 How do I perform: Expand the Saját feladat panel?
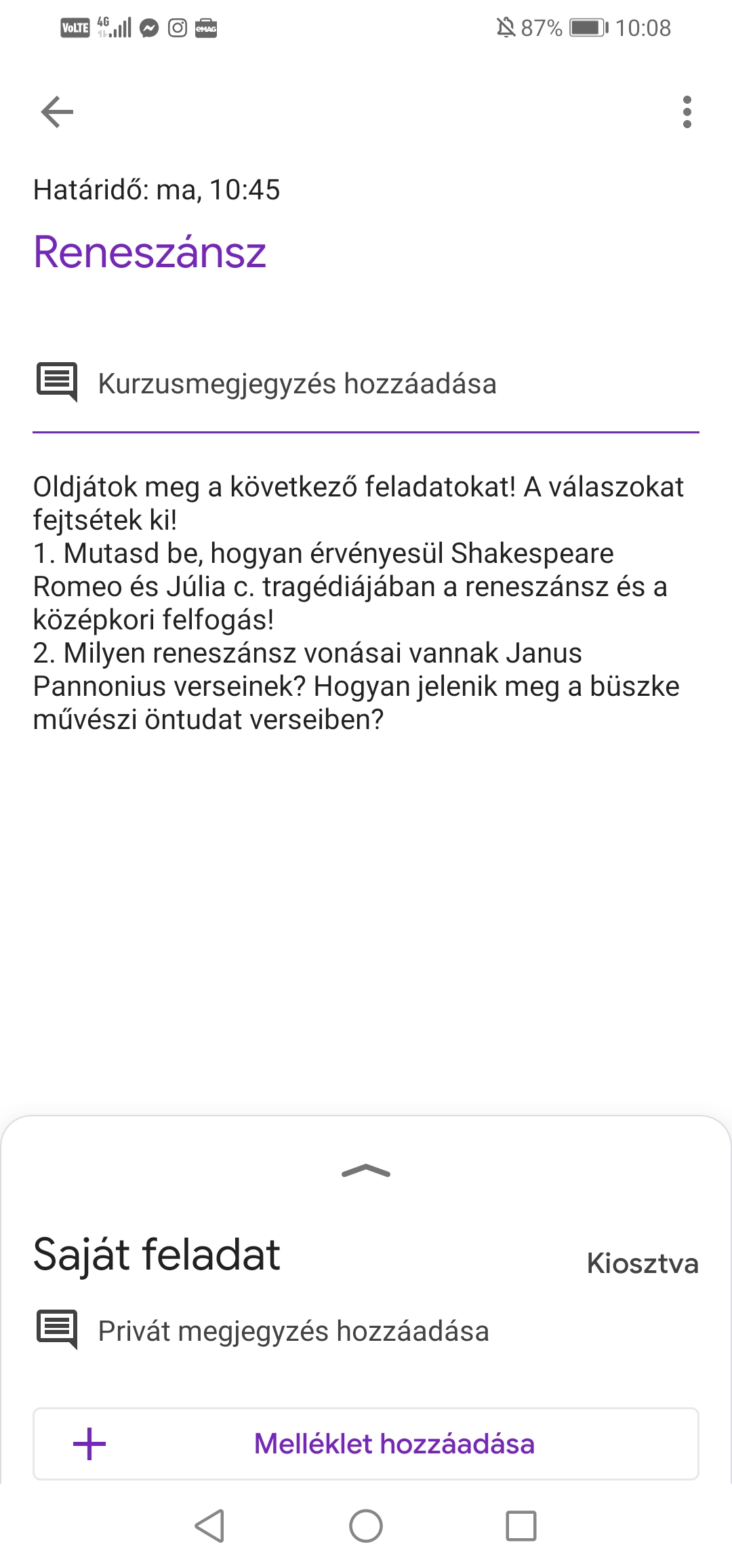point(366,1171)
